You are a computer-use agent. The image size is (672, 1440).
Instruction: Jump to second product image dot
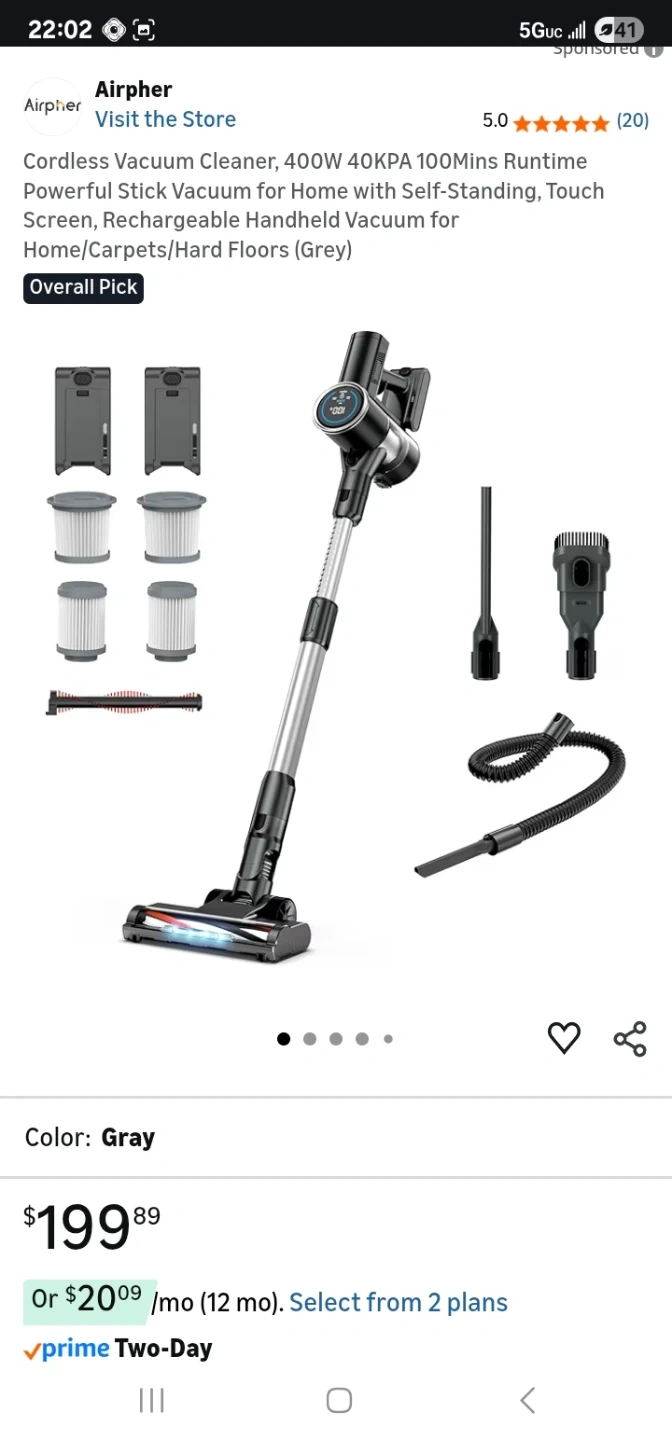pyautogui.click(x=310, y=1039)
